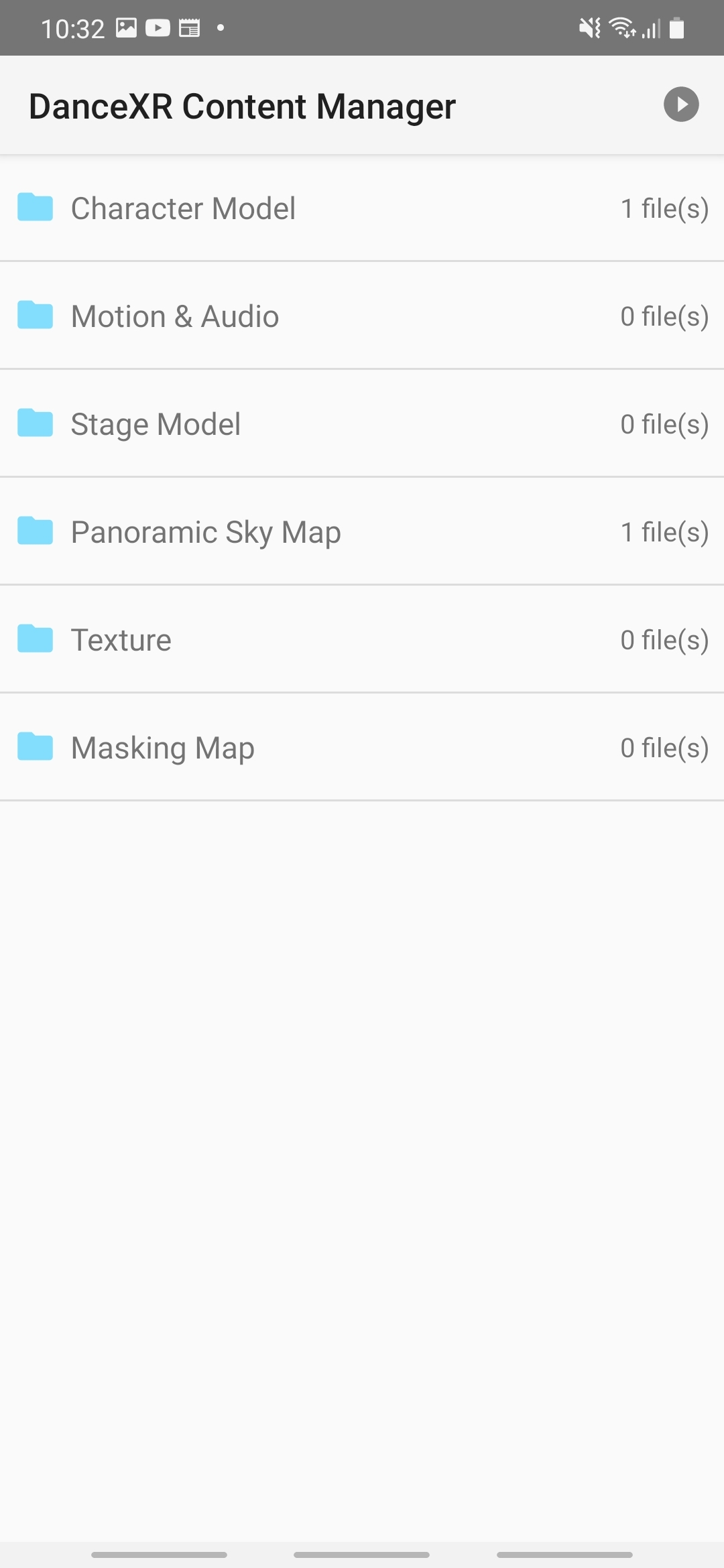Viewport: 724px width, 1568px height.
Task: Open the Panoramic Sky Map category
Action: tap(206, 531)
